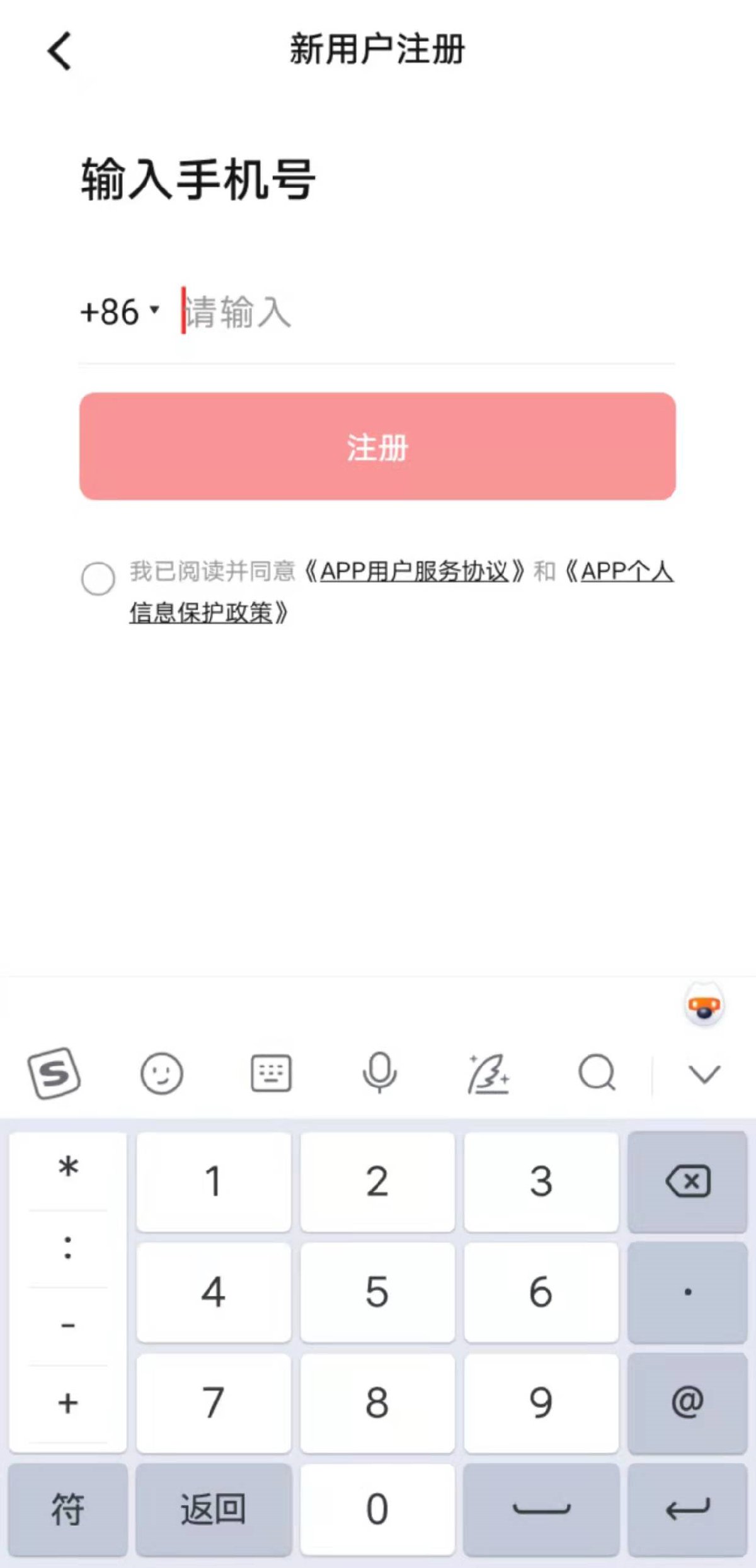Collapse the keyboard with the down chevron

(x=704, y=1073)
